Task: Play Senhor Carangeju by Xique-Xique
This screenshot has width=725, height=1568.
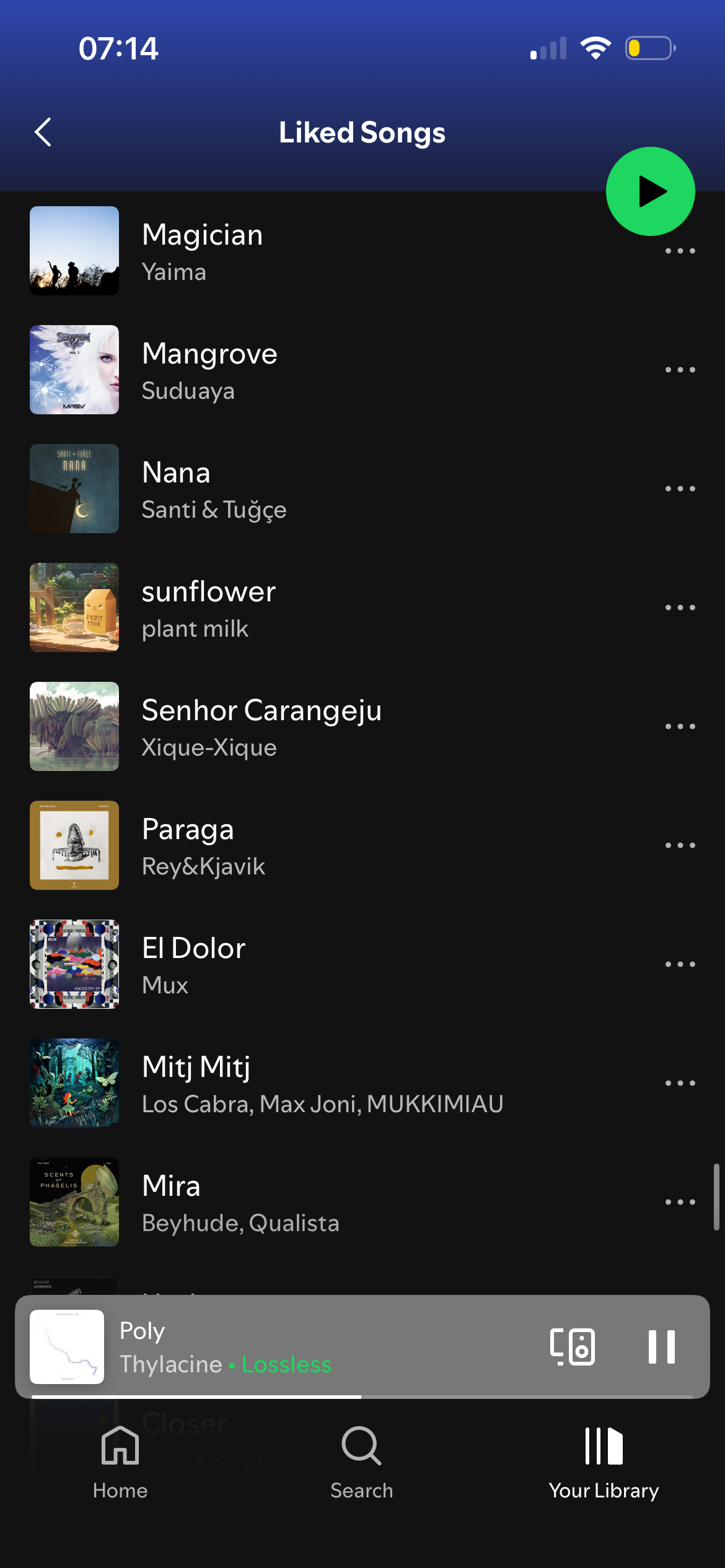Action: pyautogui.click(x=310, y=726)
